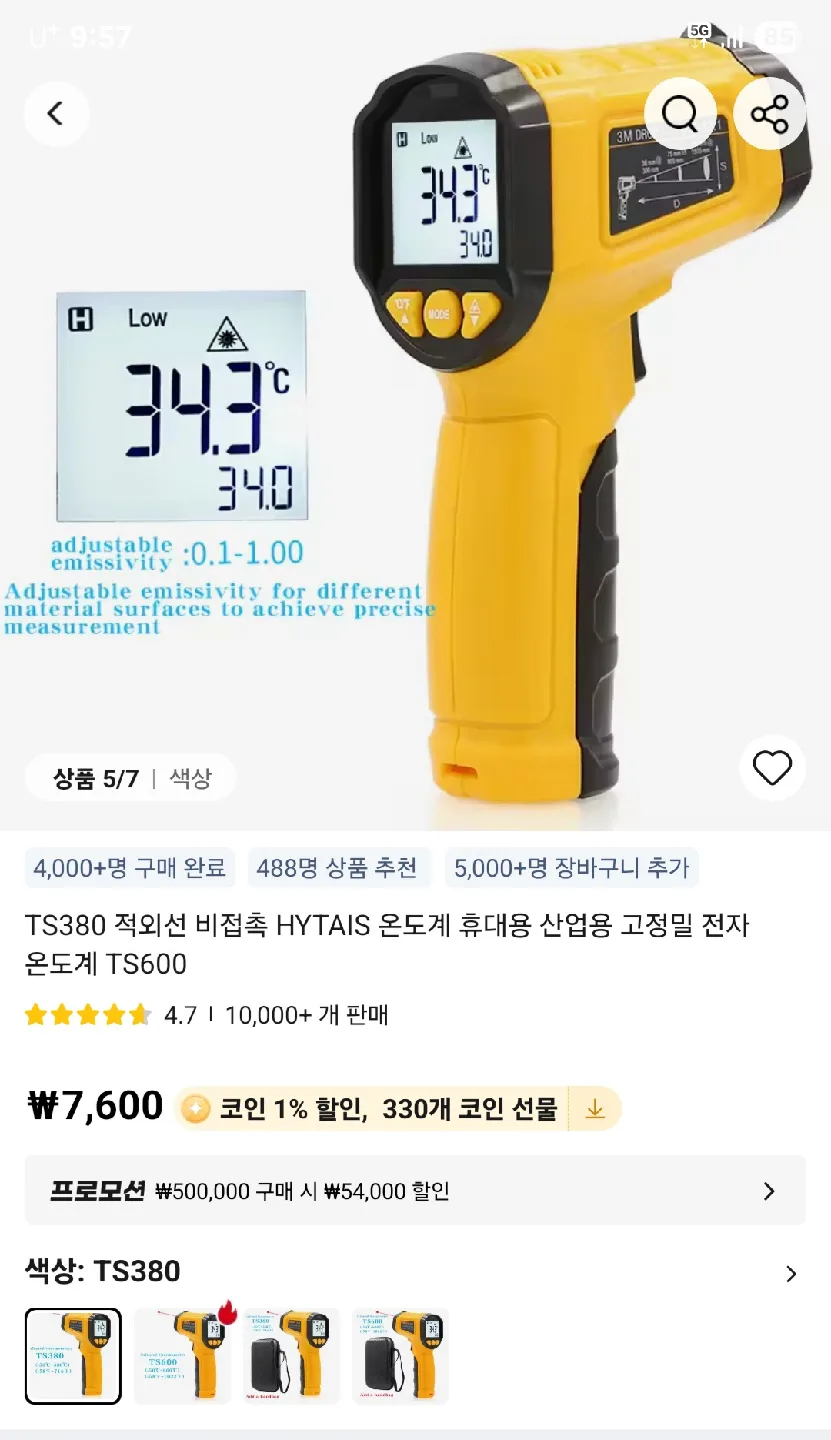Image resolution: width=831 pixels, height=1440 pixels.
Task: Select the fourth color option thumbnail
Action: [x=400, y=1356]
